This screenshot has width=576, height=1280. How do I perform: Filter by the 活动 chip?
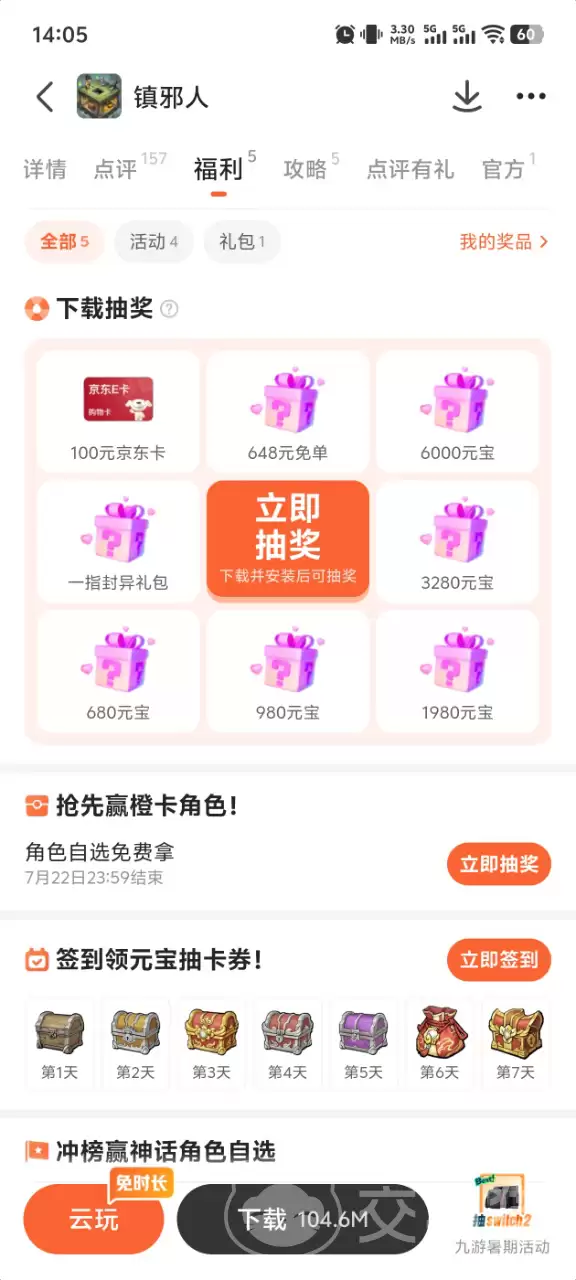point(154,241)
